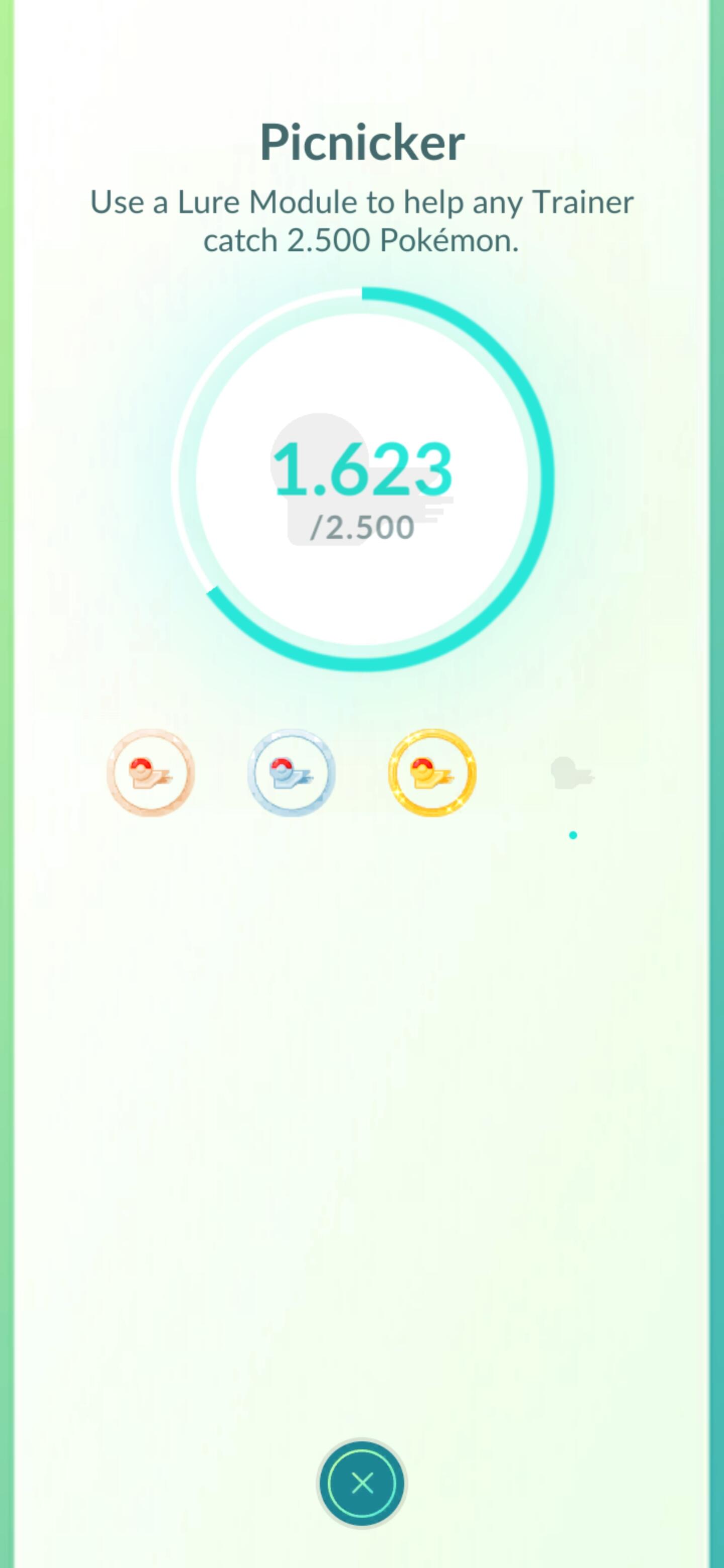
Task: Select the locked platinum medal tier
Action: pos(572,772)
